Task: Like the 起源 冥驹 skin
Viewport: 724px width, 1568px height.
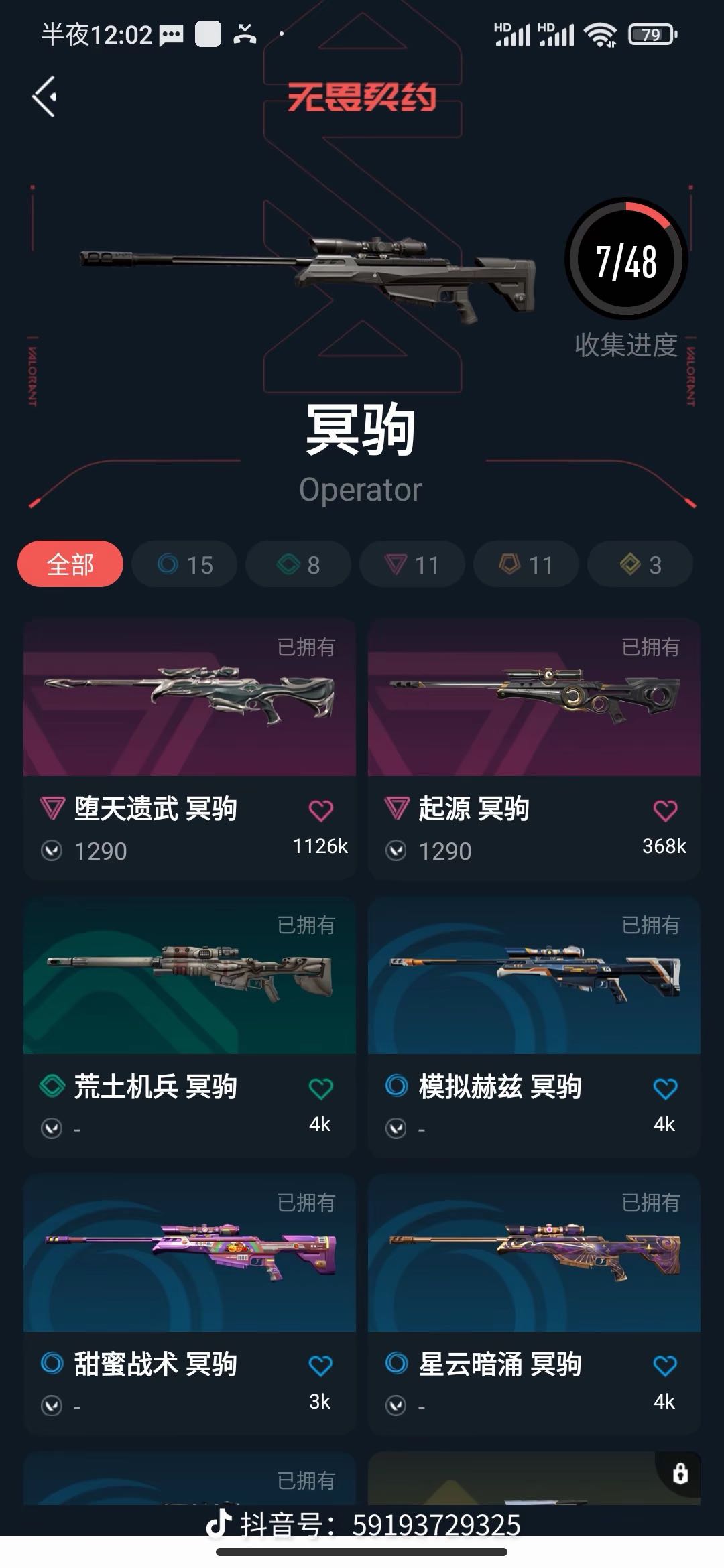Action: (x=665, y=811)
